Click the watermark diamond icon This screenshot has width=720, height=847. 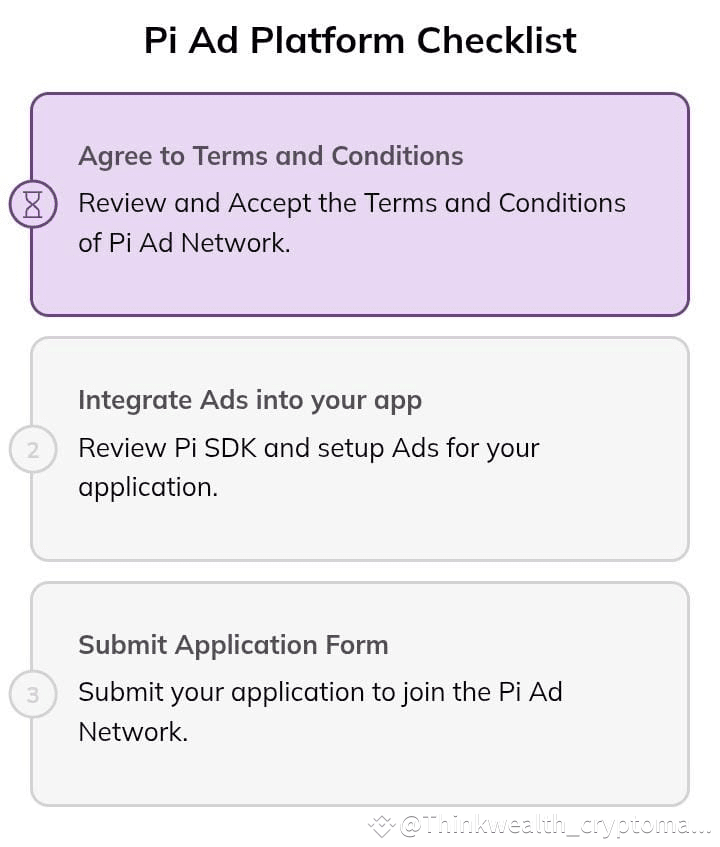[x=383, y=825]
